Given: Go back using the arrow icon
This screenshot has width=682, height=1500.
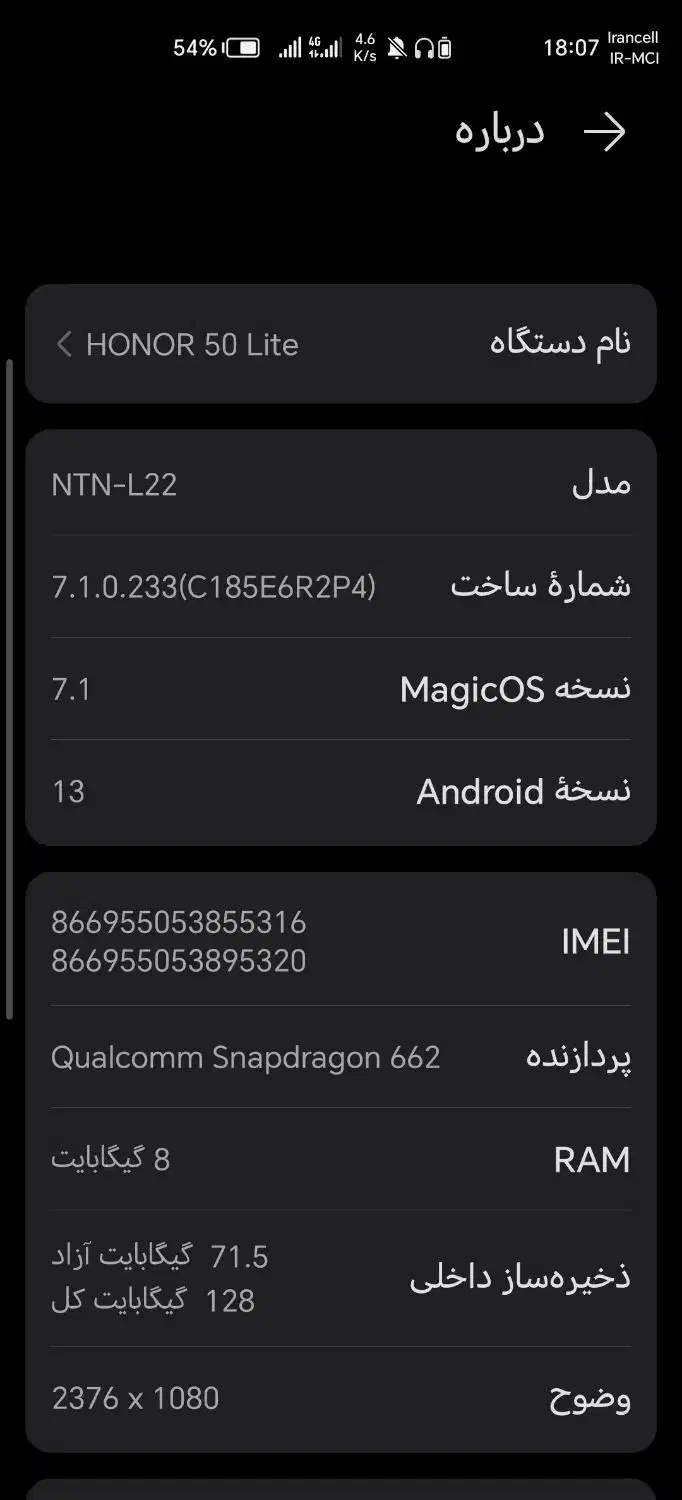Looking at the screenshot, I should (x=605, y=133).
